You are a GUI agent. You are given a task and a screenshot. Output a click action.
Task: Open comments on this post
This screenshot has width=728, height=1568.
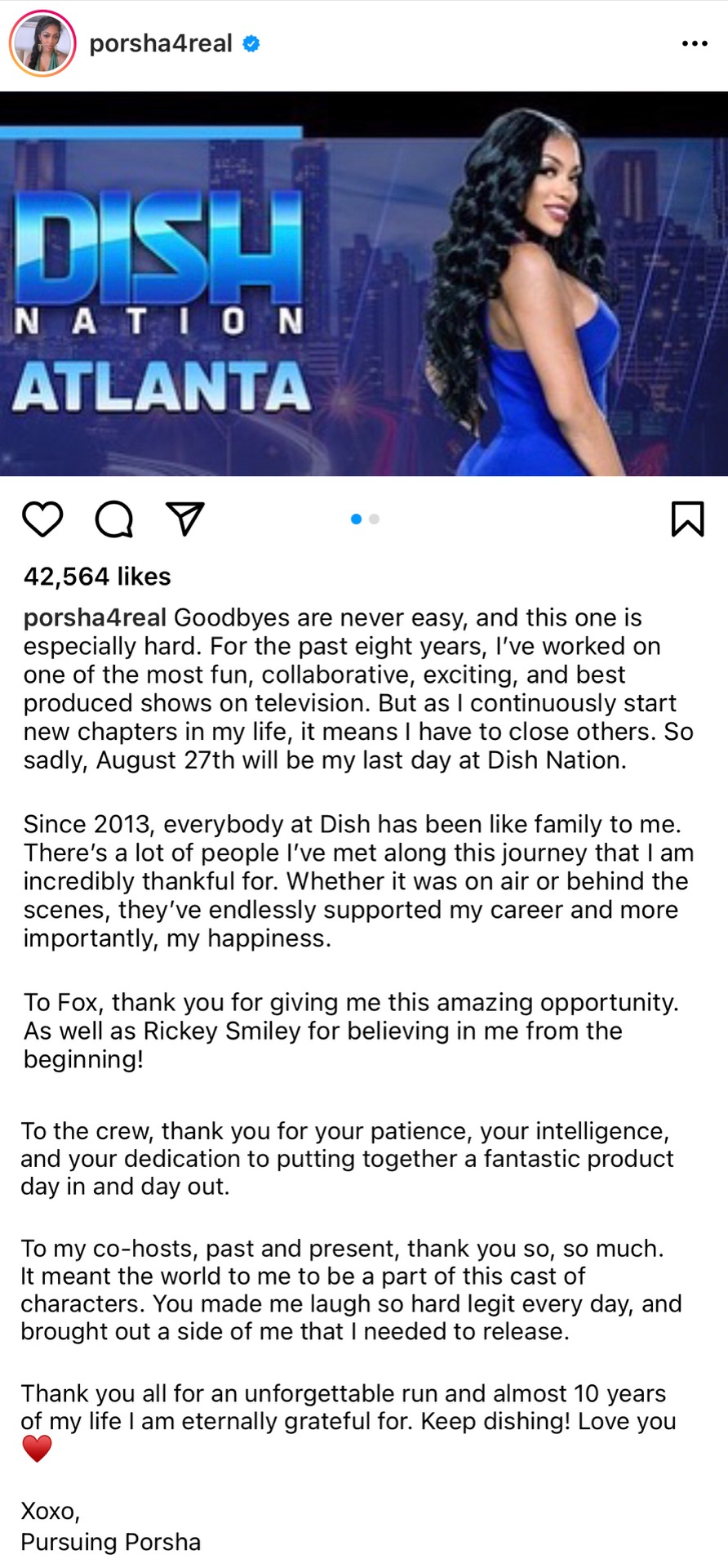tap(113, 519)
